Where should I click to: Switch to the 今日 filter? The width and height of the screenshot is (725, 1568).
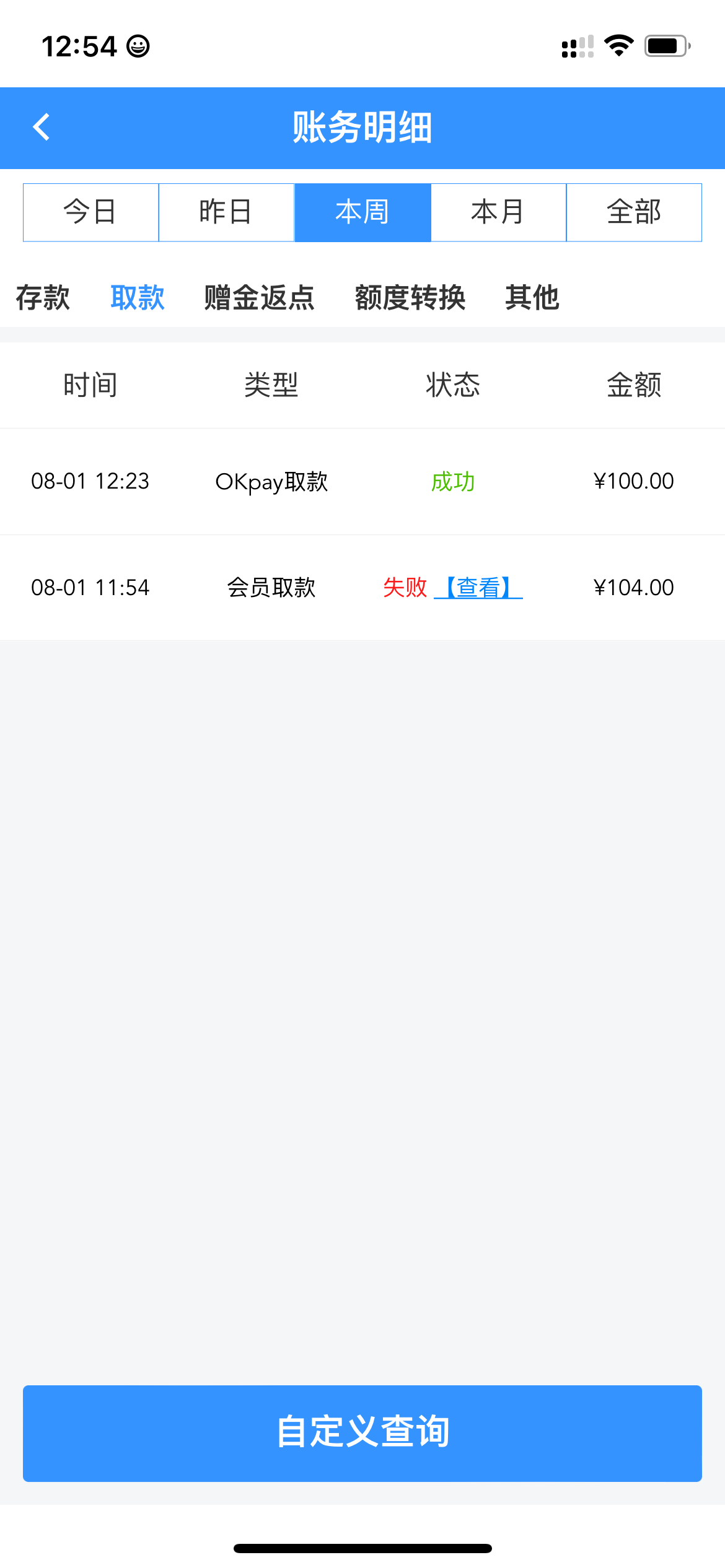pyautogui.click(x=90, y=212)
